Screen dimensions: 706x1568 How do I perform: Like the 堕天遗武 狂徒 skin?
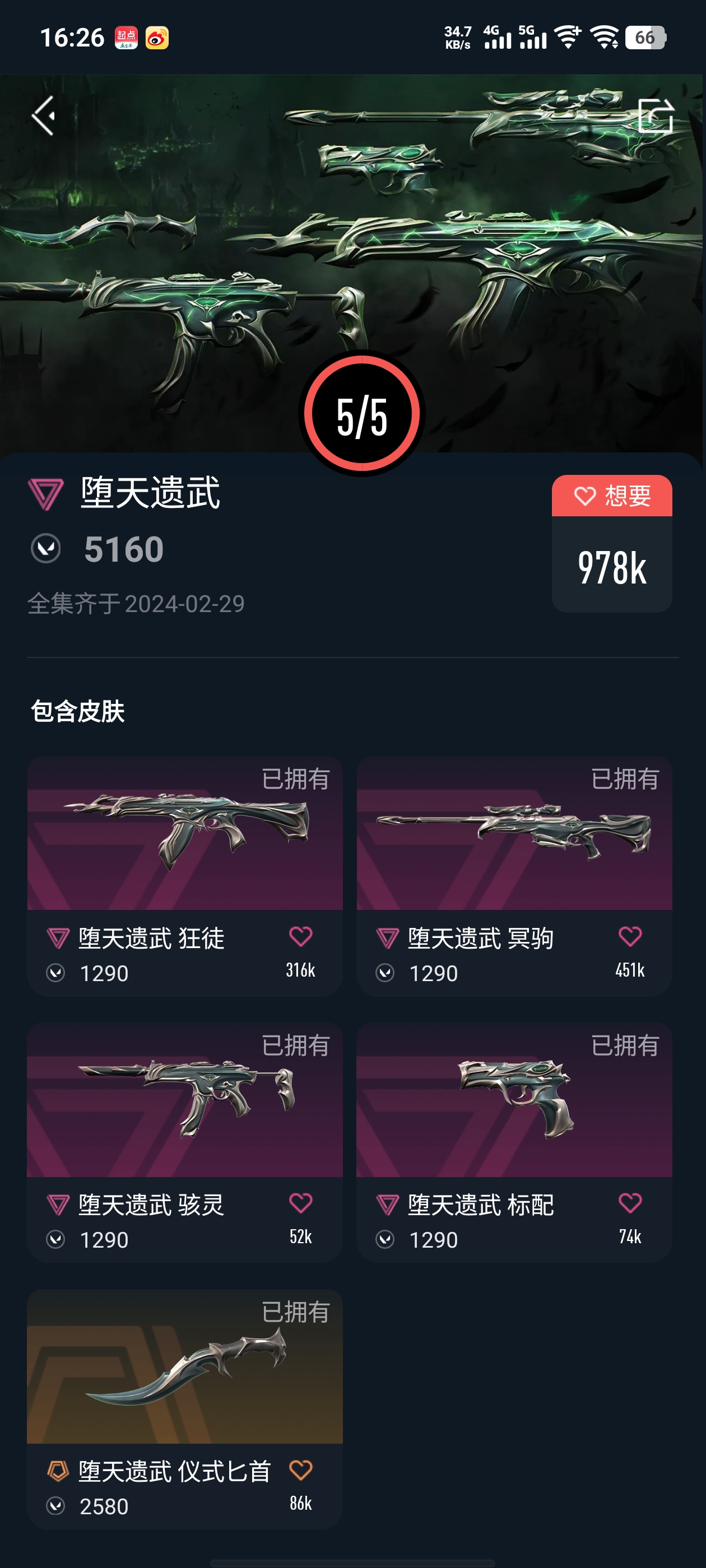300,936
